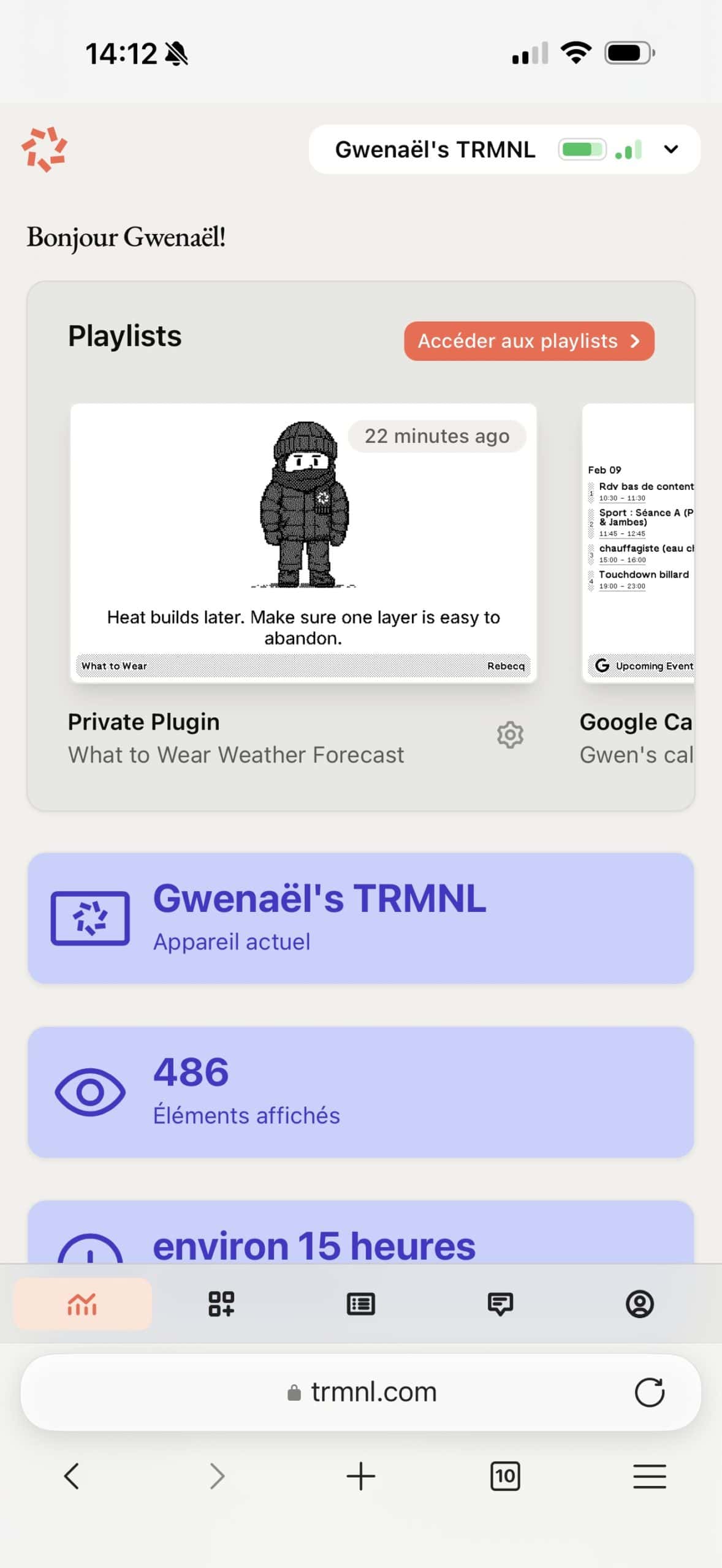Tap the trmnl.com address bar
The width and height of the screenshot is (722, 1568).
(x=362, y=1392)
